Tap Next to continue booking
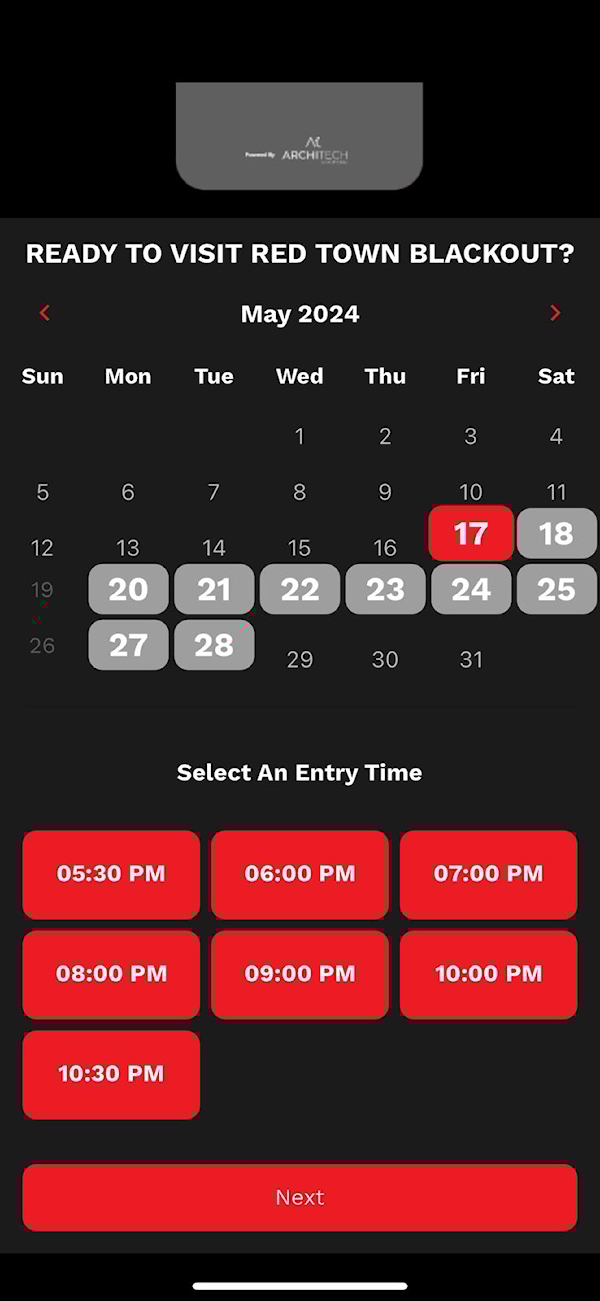This screenshot has width=600, height=1301. pyautogui.click(x=300, y=1197)
